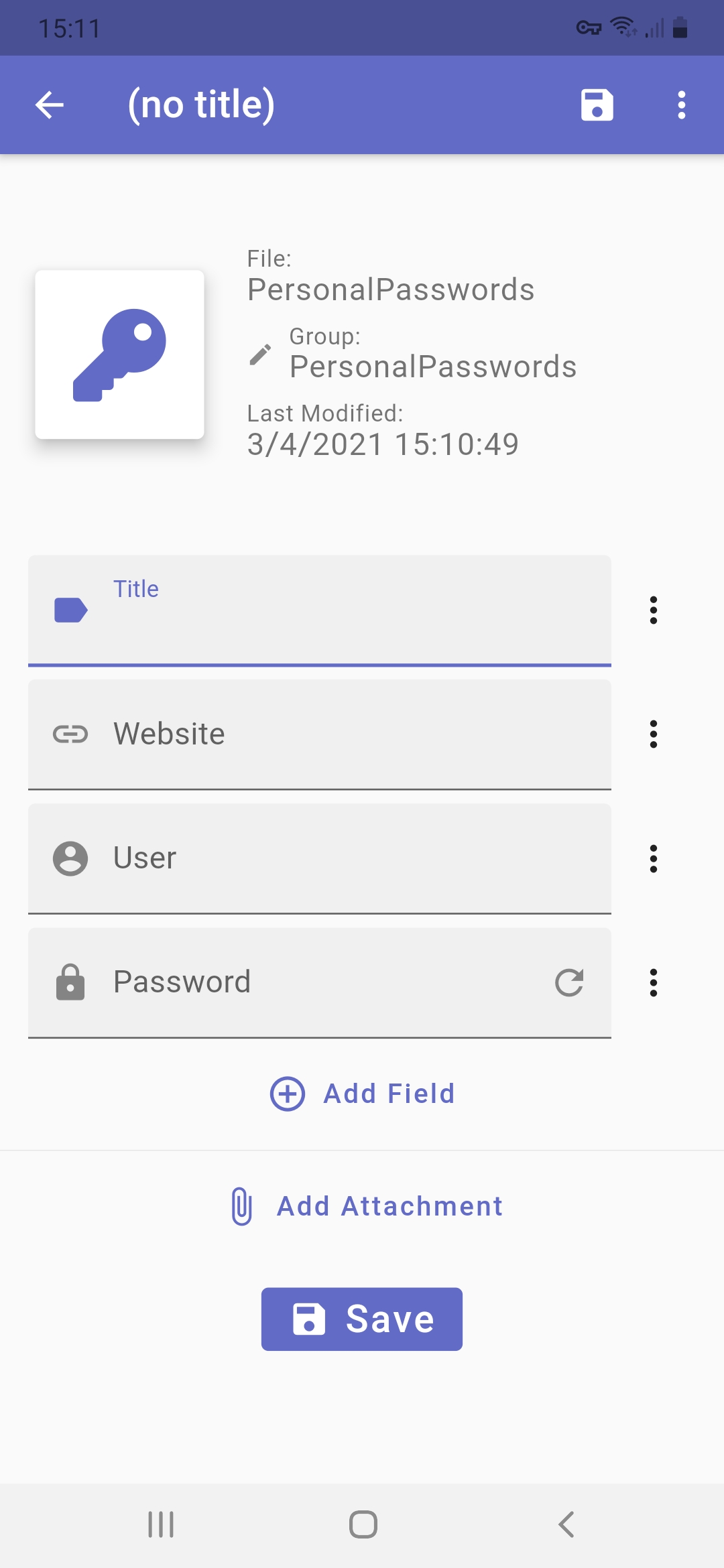The image size is (724, 1568).
Task: Go back using the top arrow
Action: click(x=50, y=105)
